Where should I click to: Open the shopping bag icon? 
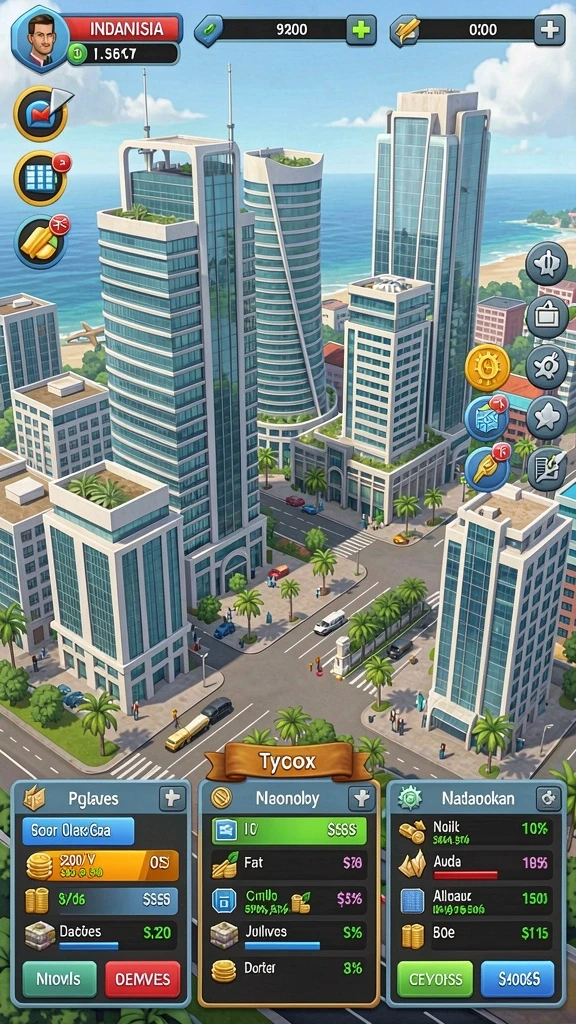tap(547, 315)
